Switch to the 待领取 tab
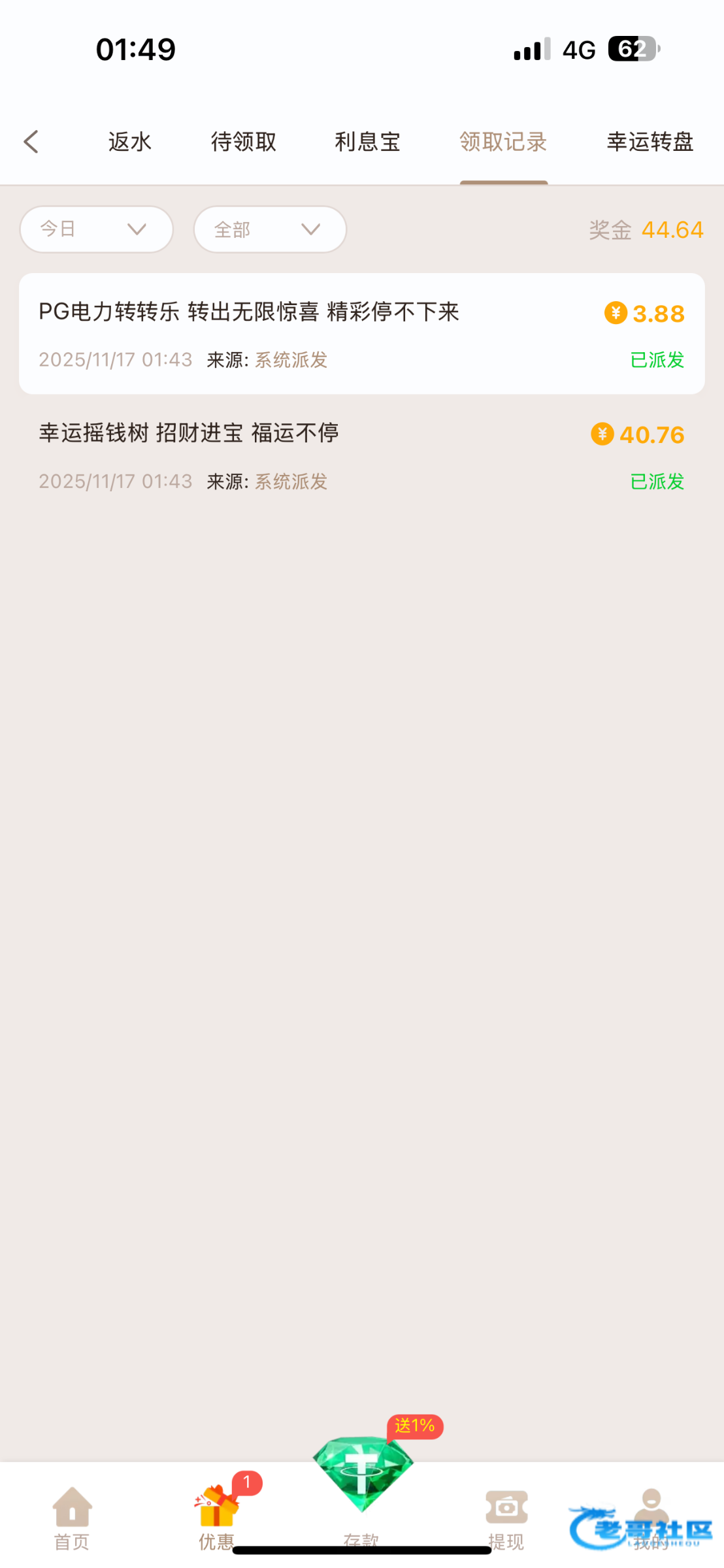724x1568 pixels. pos(243,142)
